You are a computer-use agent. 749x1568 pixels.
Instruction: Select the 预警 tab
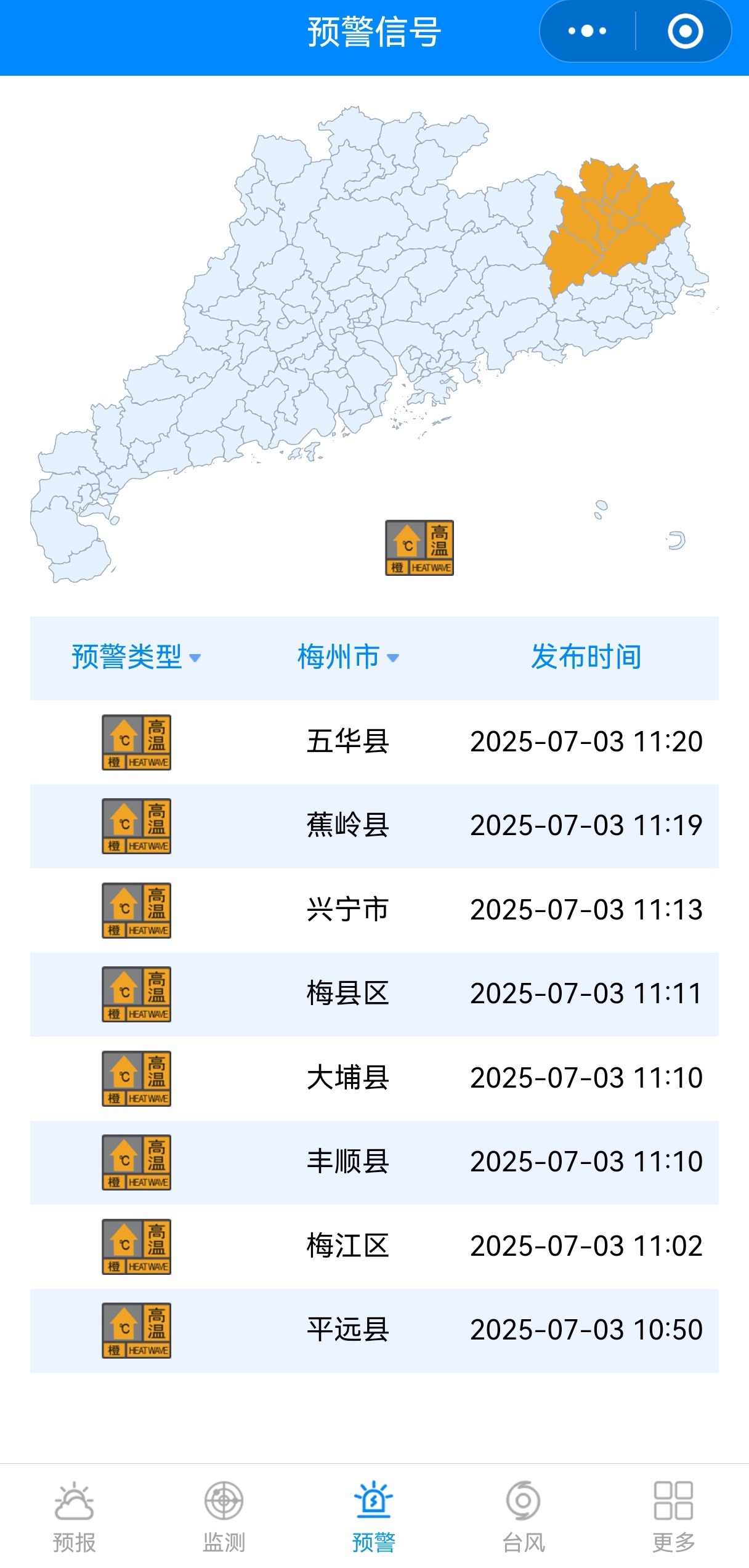[x=374, y=1517]
